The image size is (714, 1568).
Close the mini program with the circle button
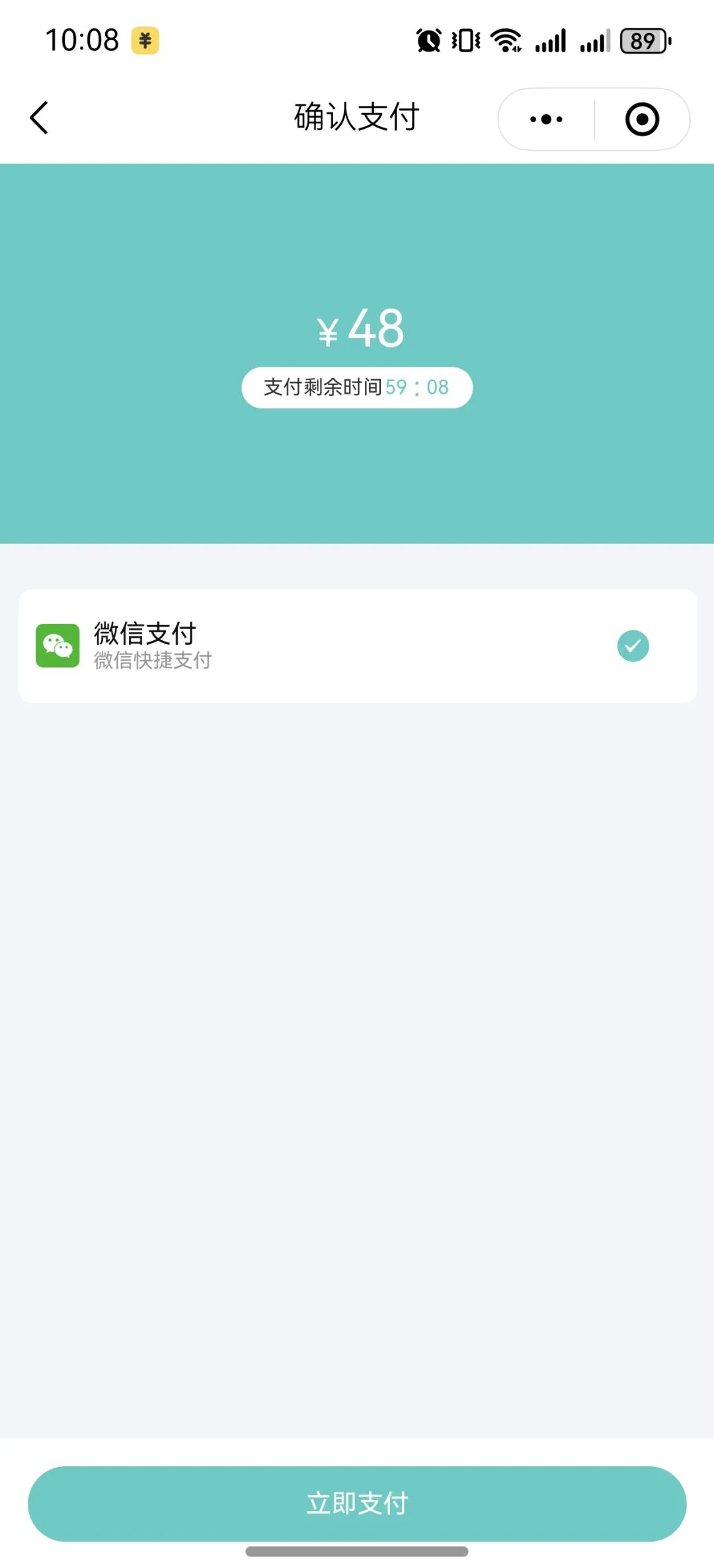[x=642, y=120]
